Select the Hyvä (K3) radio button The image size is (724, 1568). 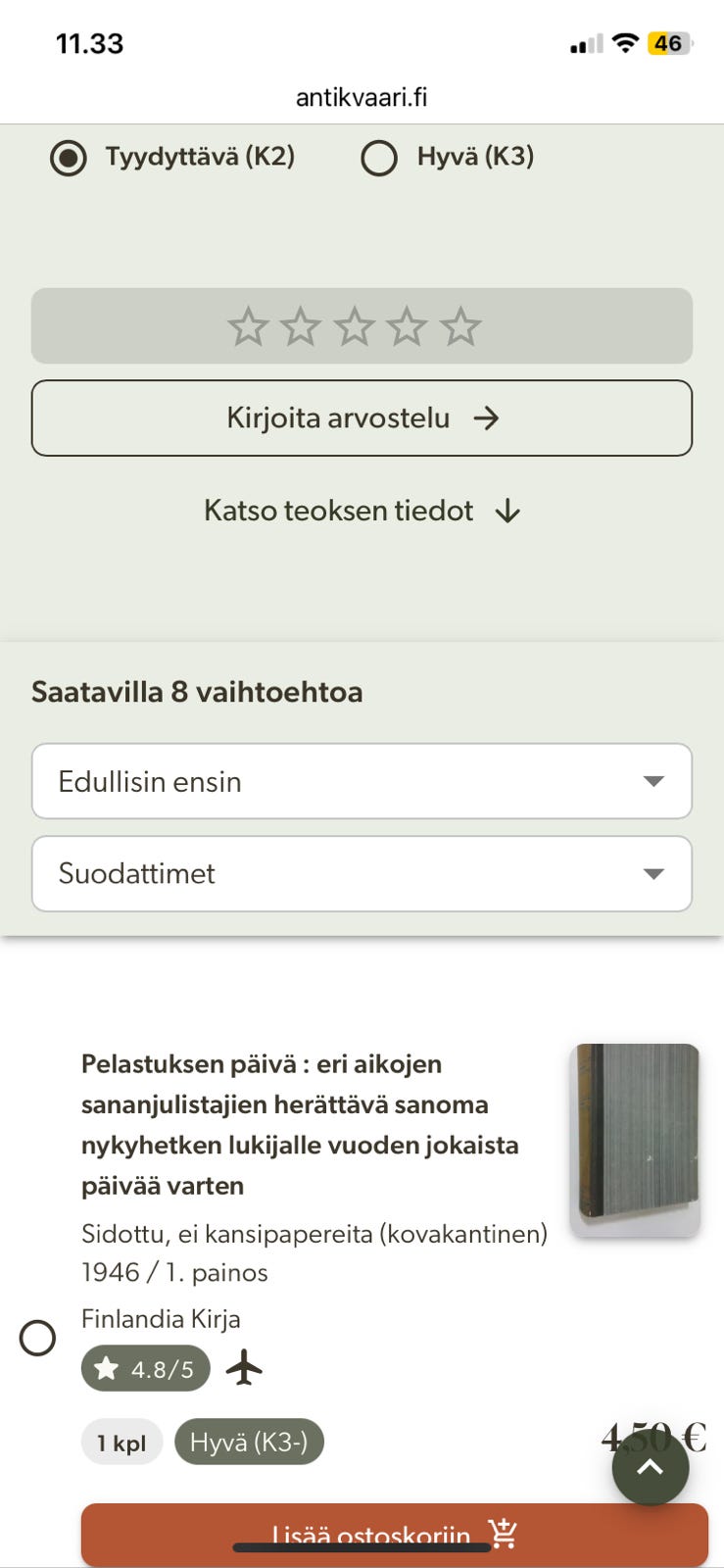coord(379,158)
